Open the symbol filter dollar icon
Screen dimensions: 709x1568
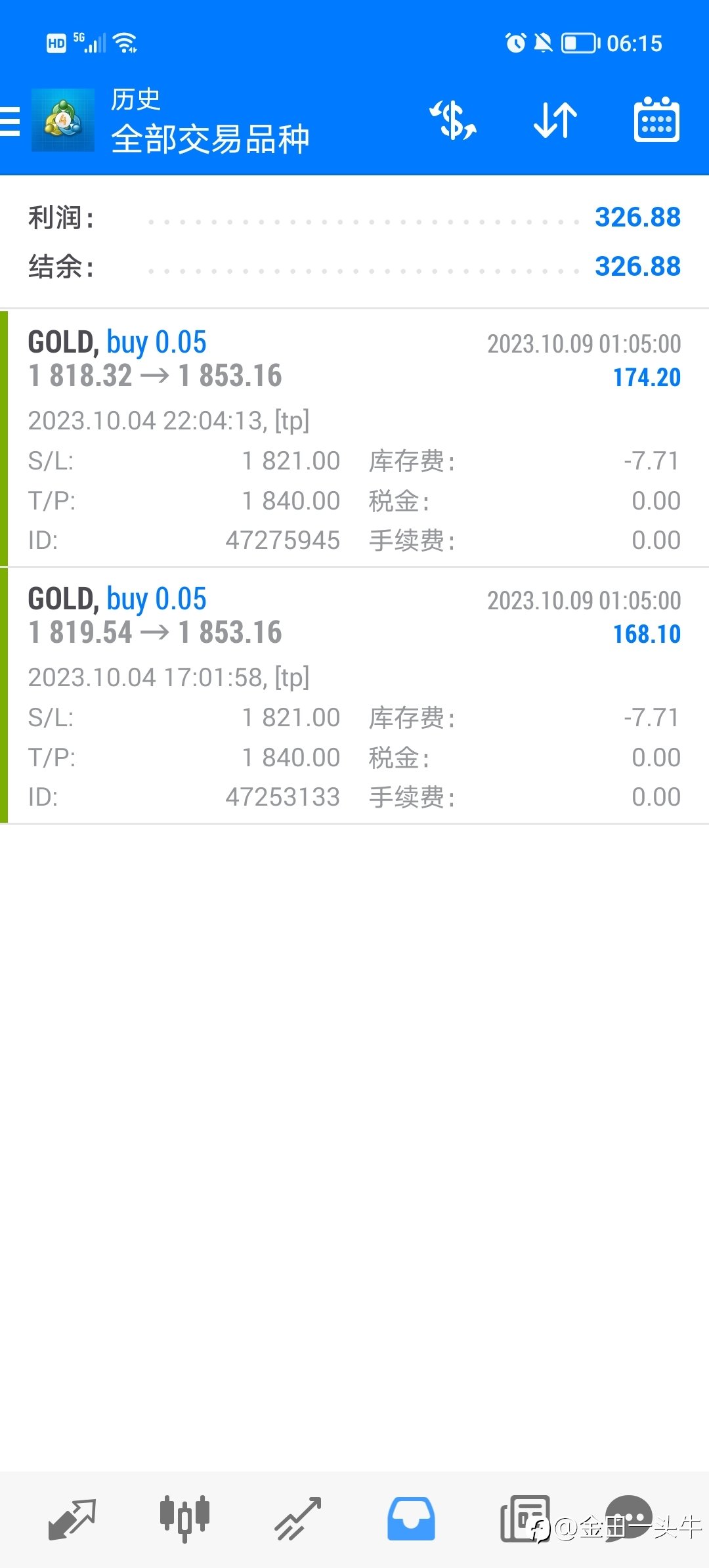point(453,120)
